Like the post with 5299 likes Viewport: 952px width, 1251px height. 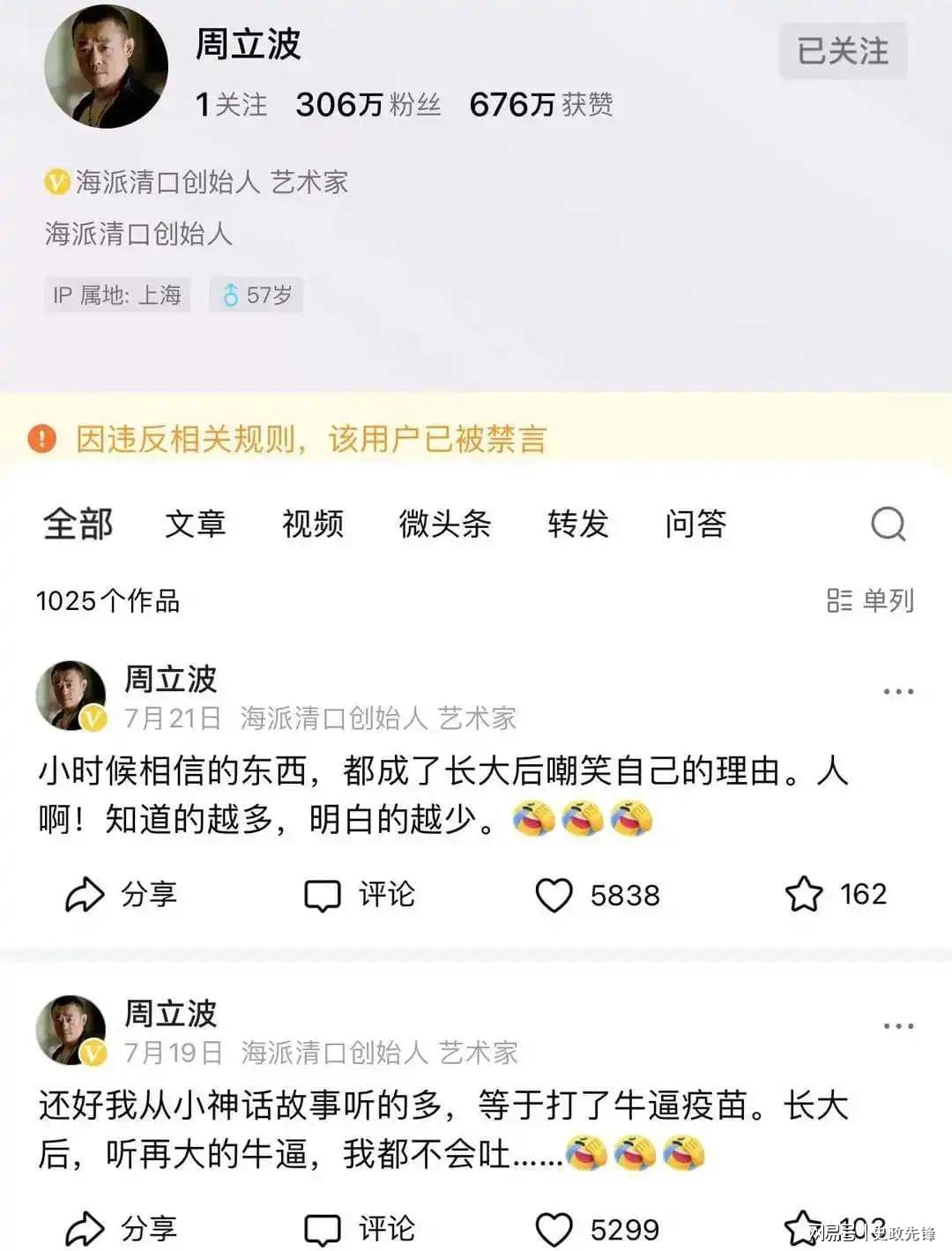tap(598, 1229)
